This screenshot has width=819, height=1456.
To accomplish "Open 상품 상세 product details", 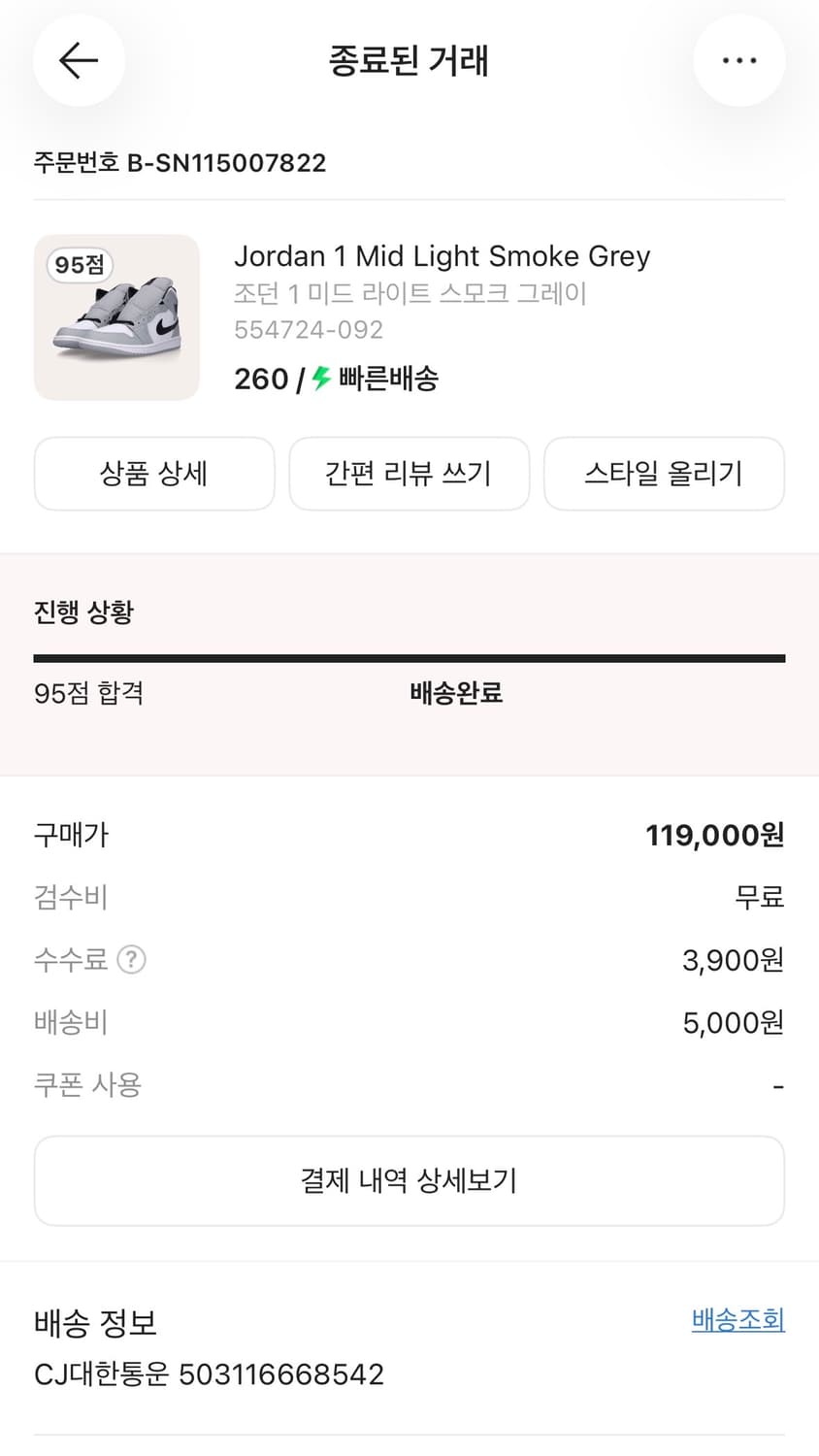I will tap(154, 474).
